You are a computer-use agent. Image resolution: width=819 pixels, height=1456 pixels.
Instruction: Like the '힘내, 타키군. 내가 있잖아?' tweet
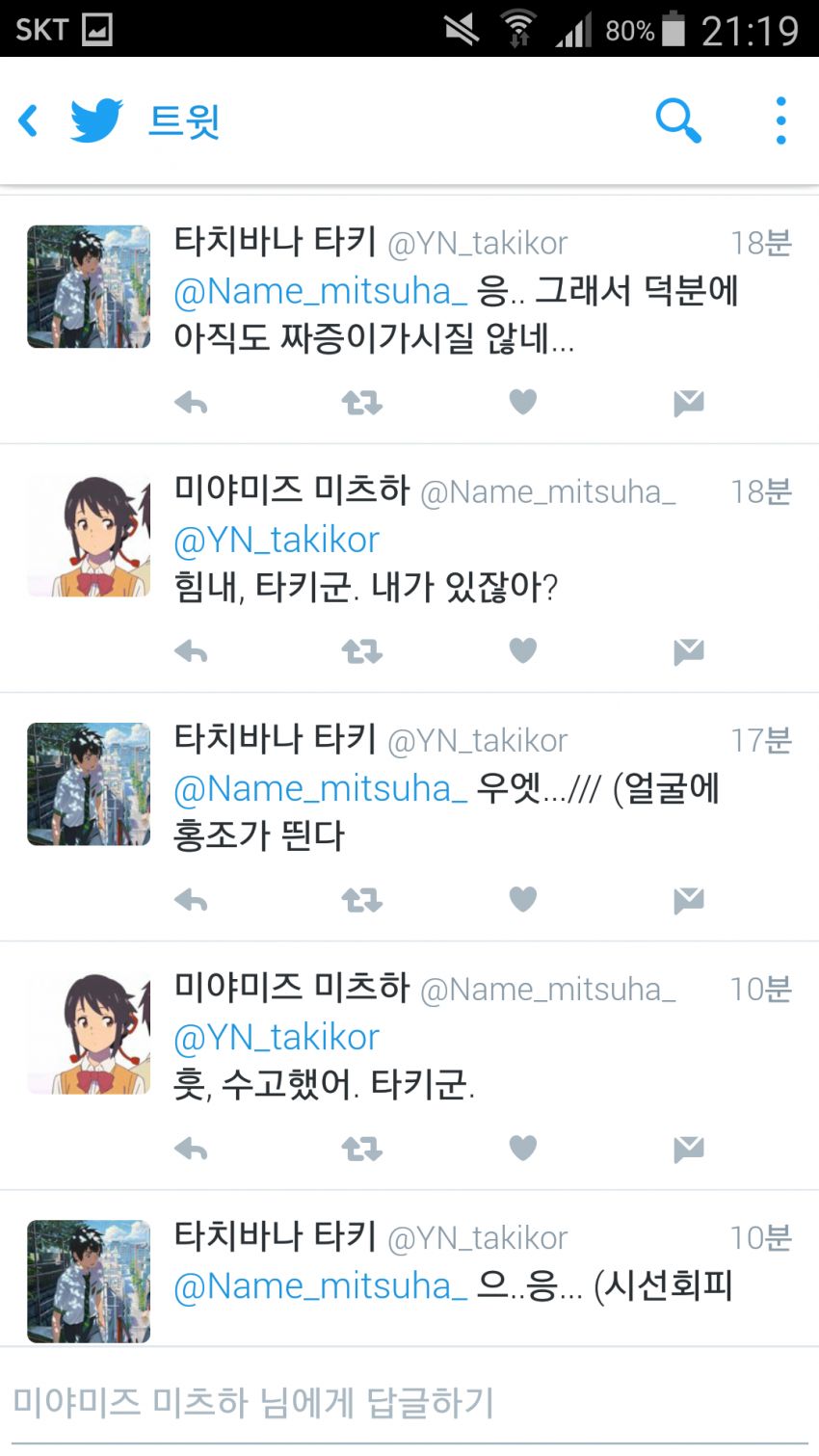click(522, 651)
